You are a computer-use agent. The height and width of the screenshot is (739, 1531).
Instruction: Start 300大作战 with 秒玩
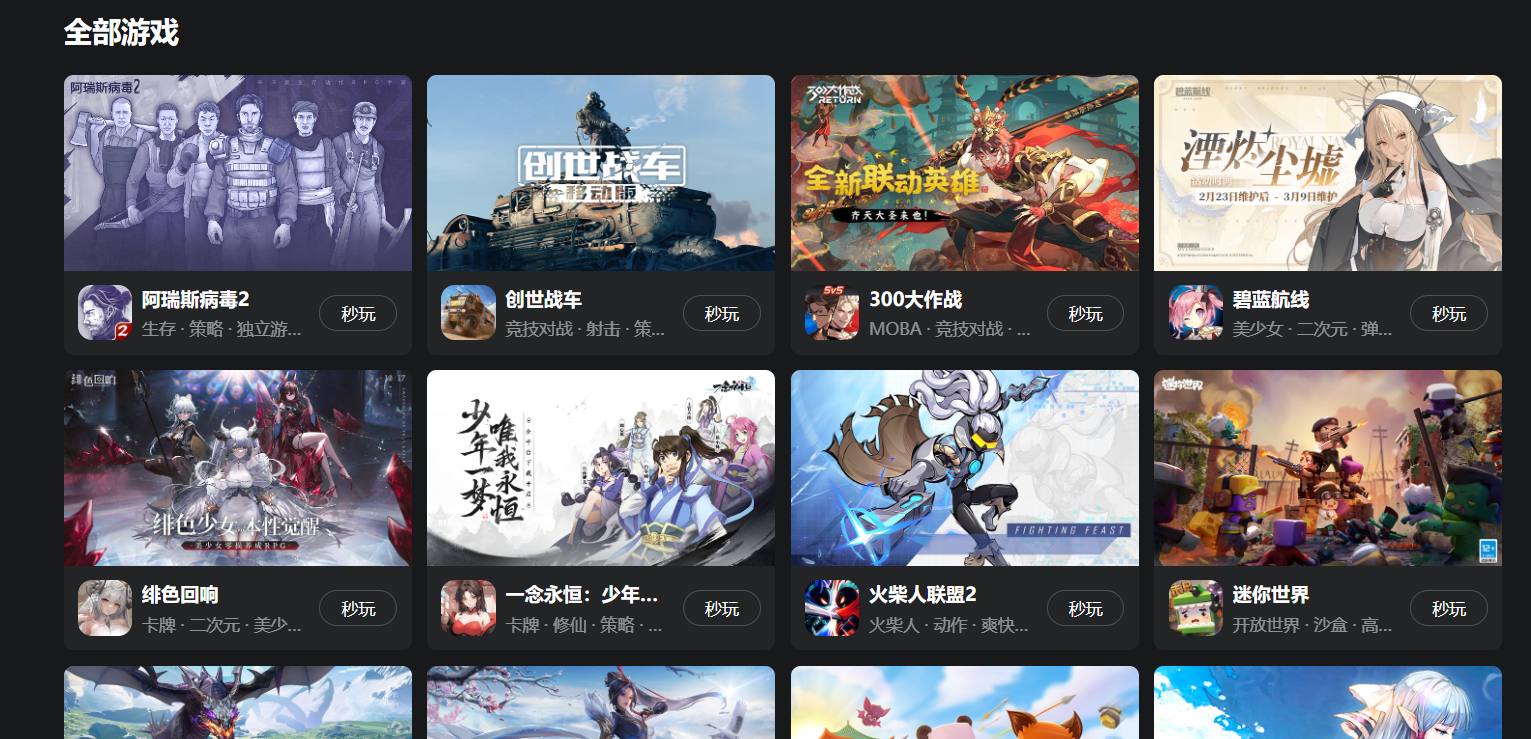(x=1085, y=313)
